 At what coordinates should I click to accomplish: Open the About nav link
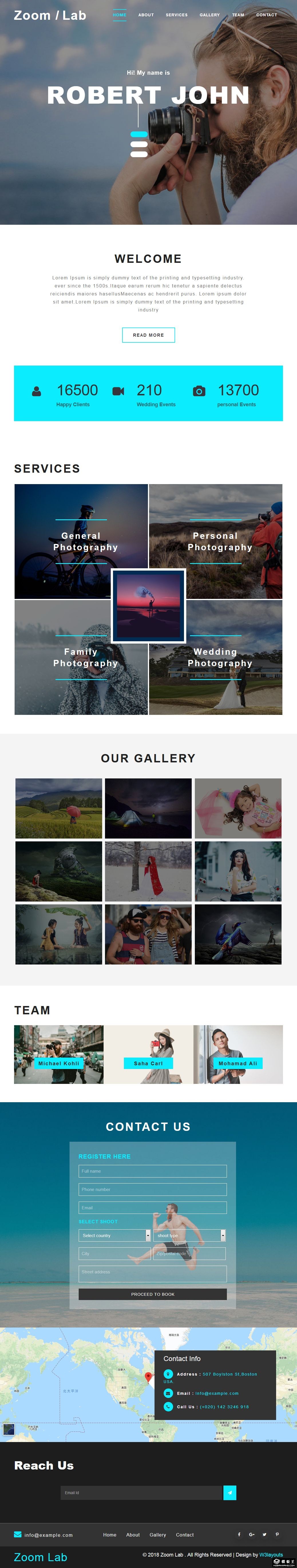pyautogui.click(x=145, y=15)
